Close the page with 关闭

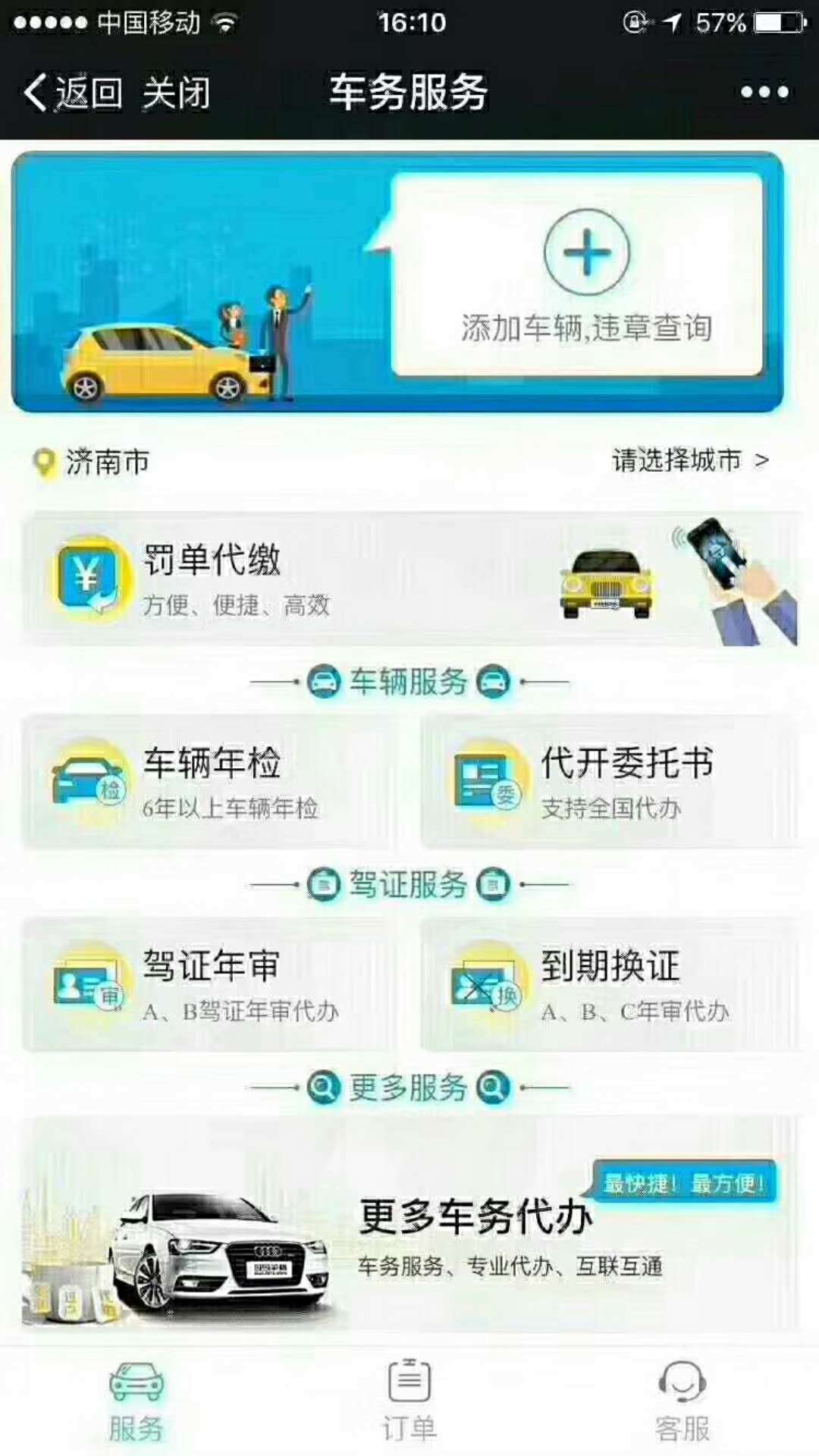coord(177,93)
